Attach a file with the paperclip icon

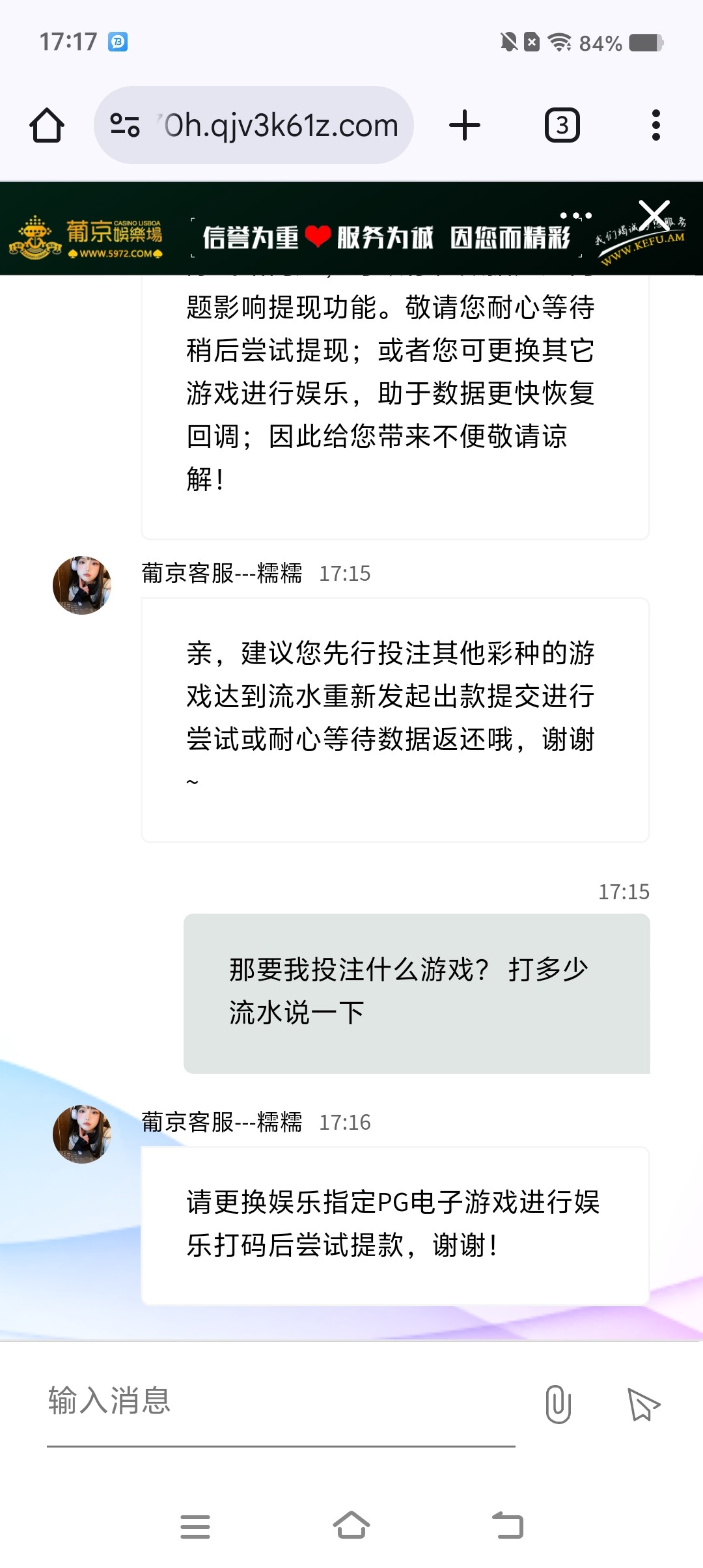click(x=558, y=1404)
